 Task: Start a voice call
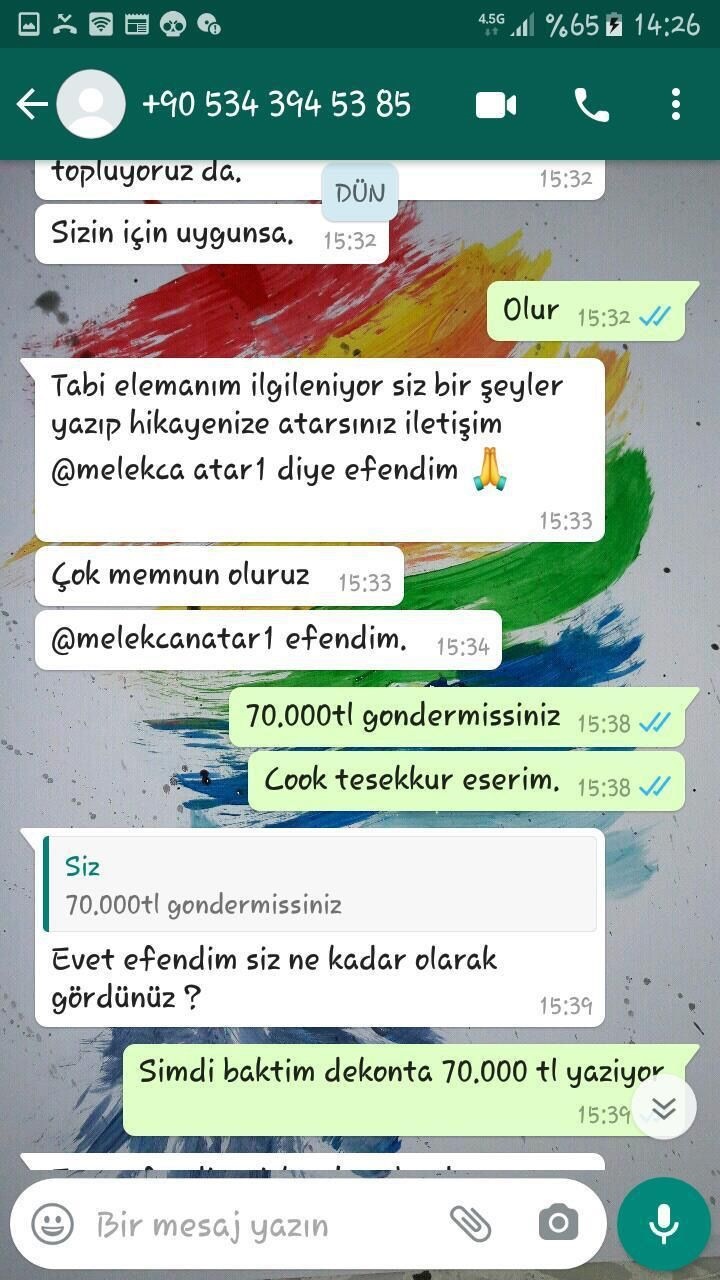[x=591, y=104]
